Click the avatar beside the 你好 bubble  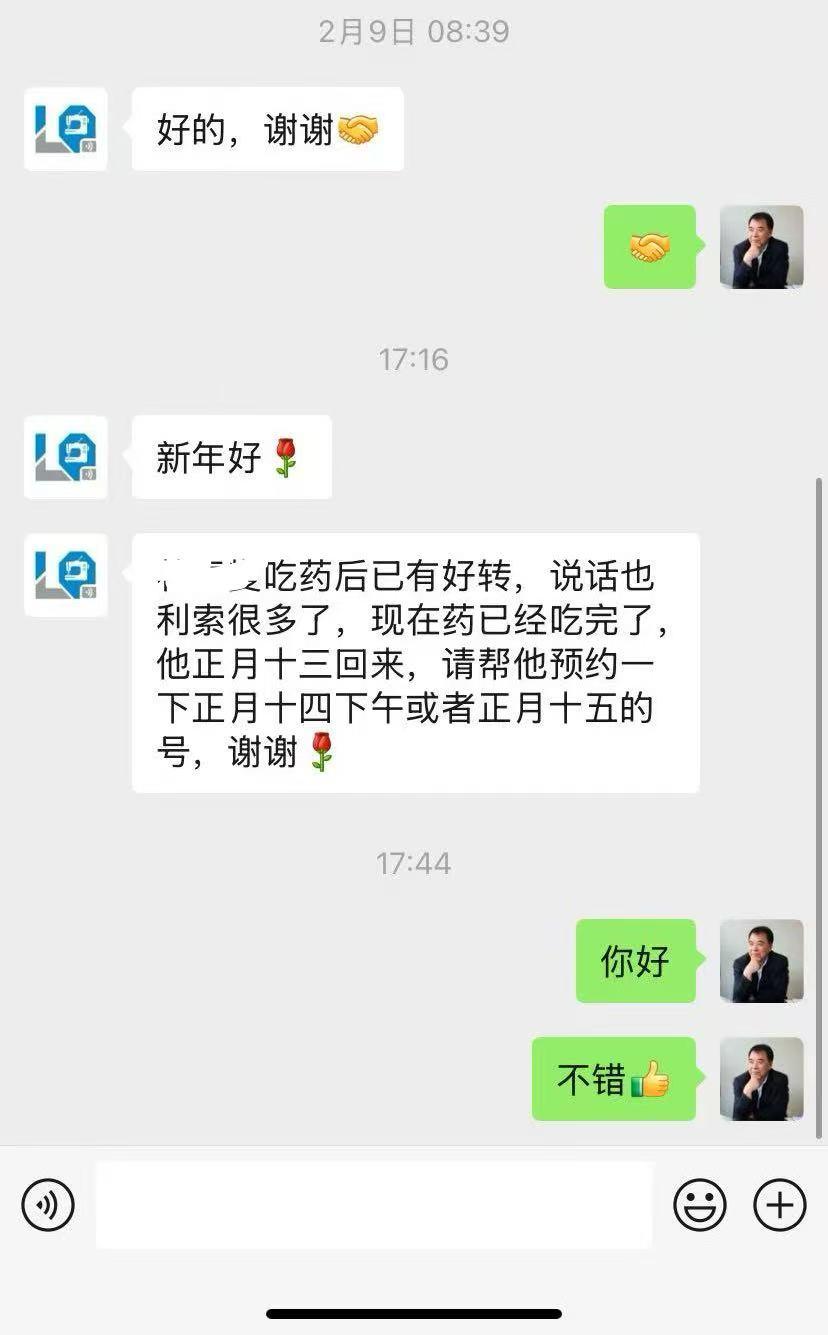762,962
